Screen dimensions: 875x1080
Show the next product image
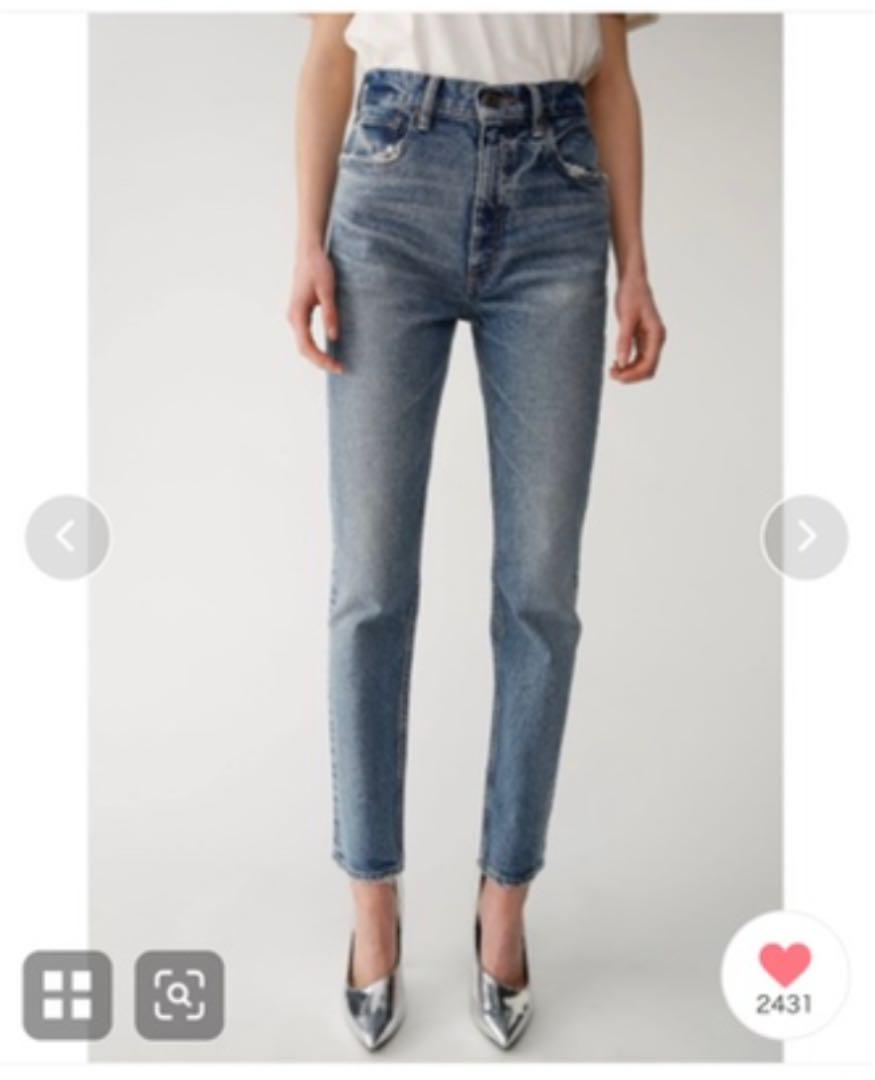[x=805, y=537]
